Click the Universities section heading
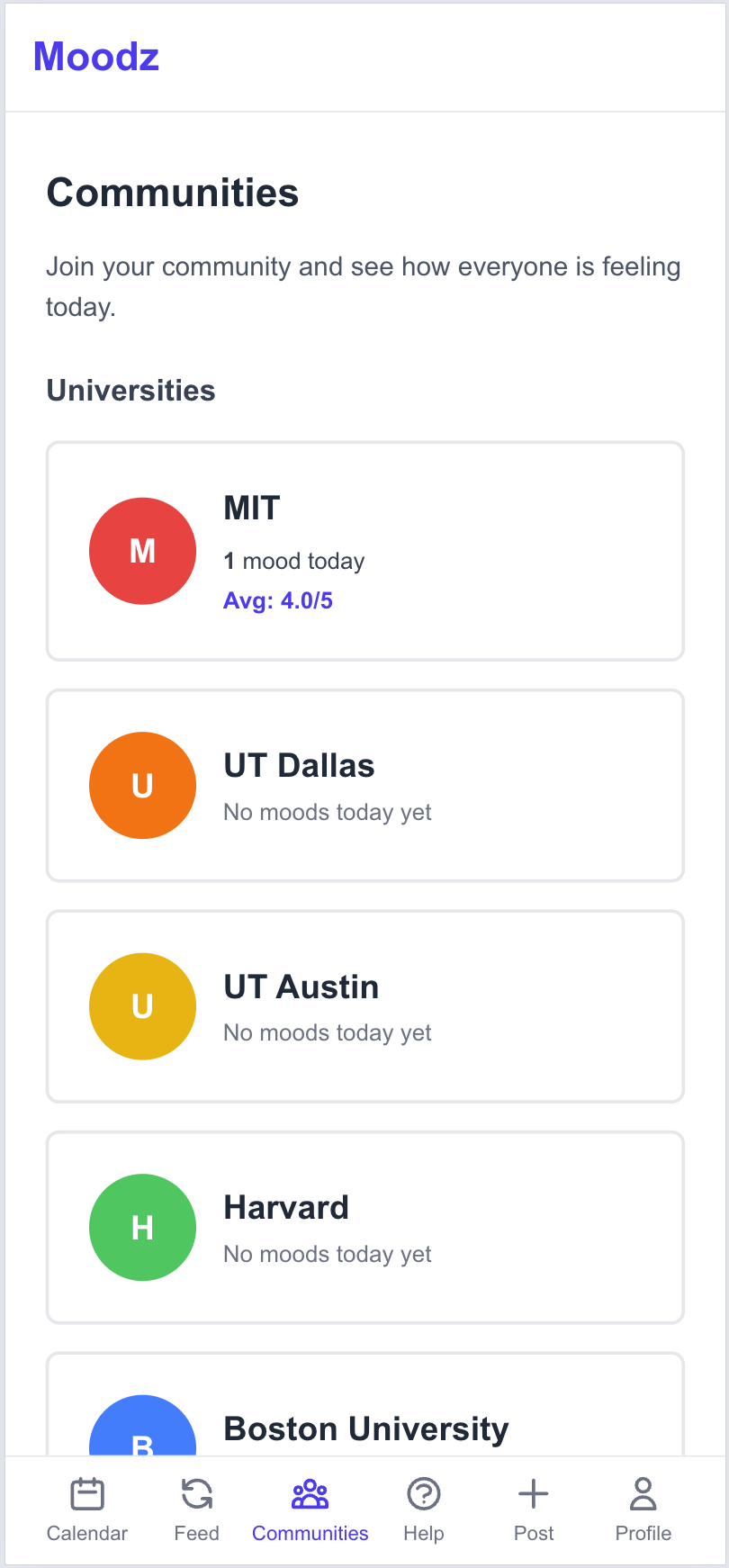This screenshot has height=1568, width=729. (130, 391)
